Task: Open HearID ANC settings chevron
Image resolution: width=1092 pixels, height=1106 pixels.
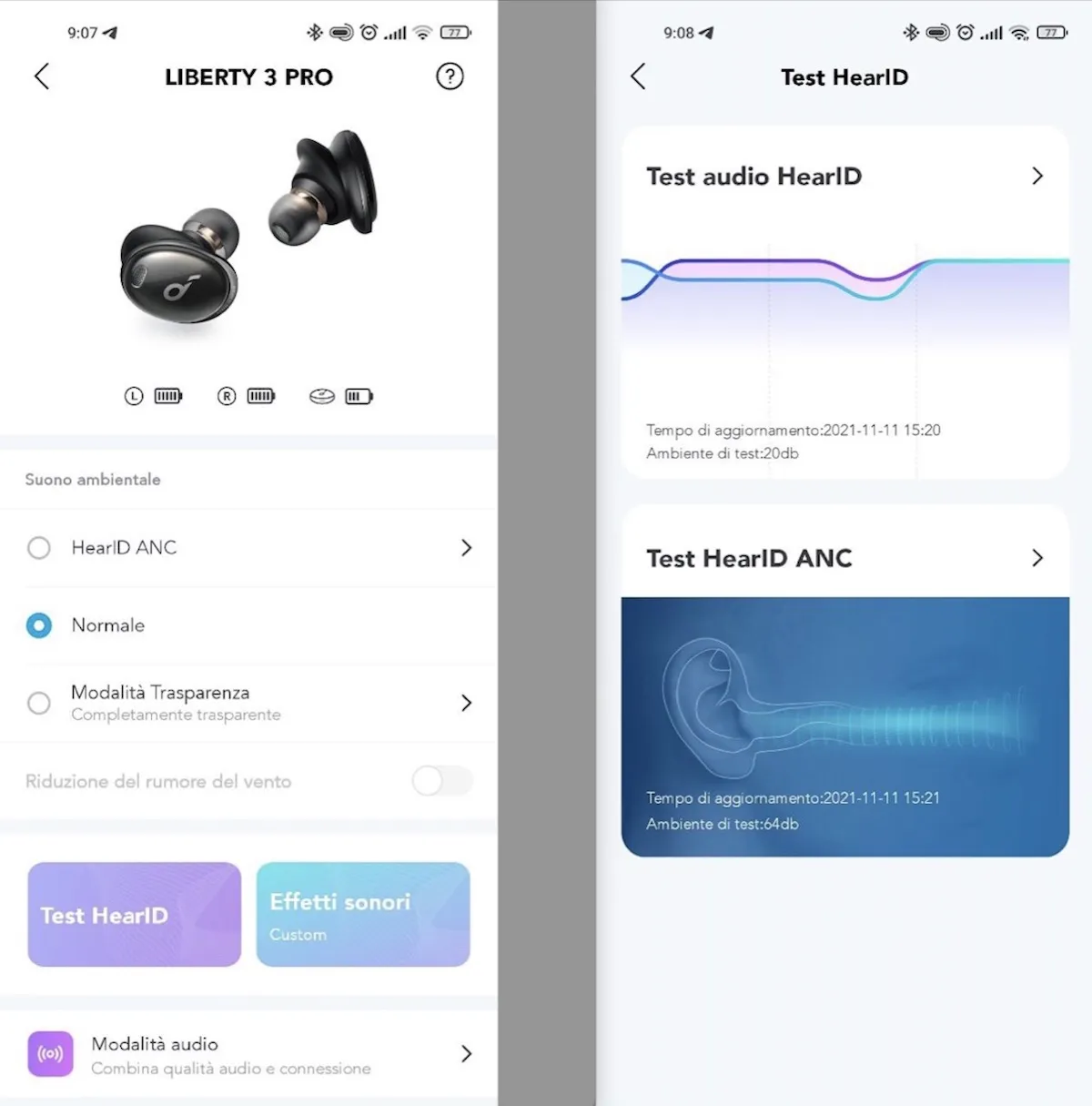Action: [x=466, y=548]
